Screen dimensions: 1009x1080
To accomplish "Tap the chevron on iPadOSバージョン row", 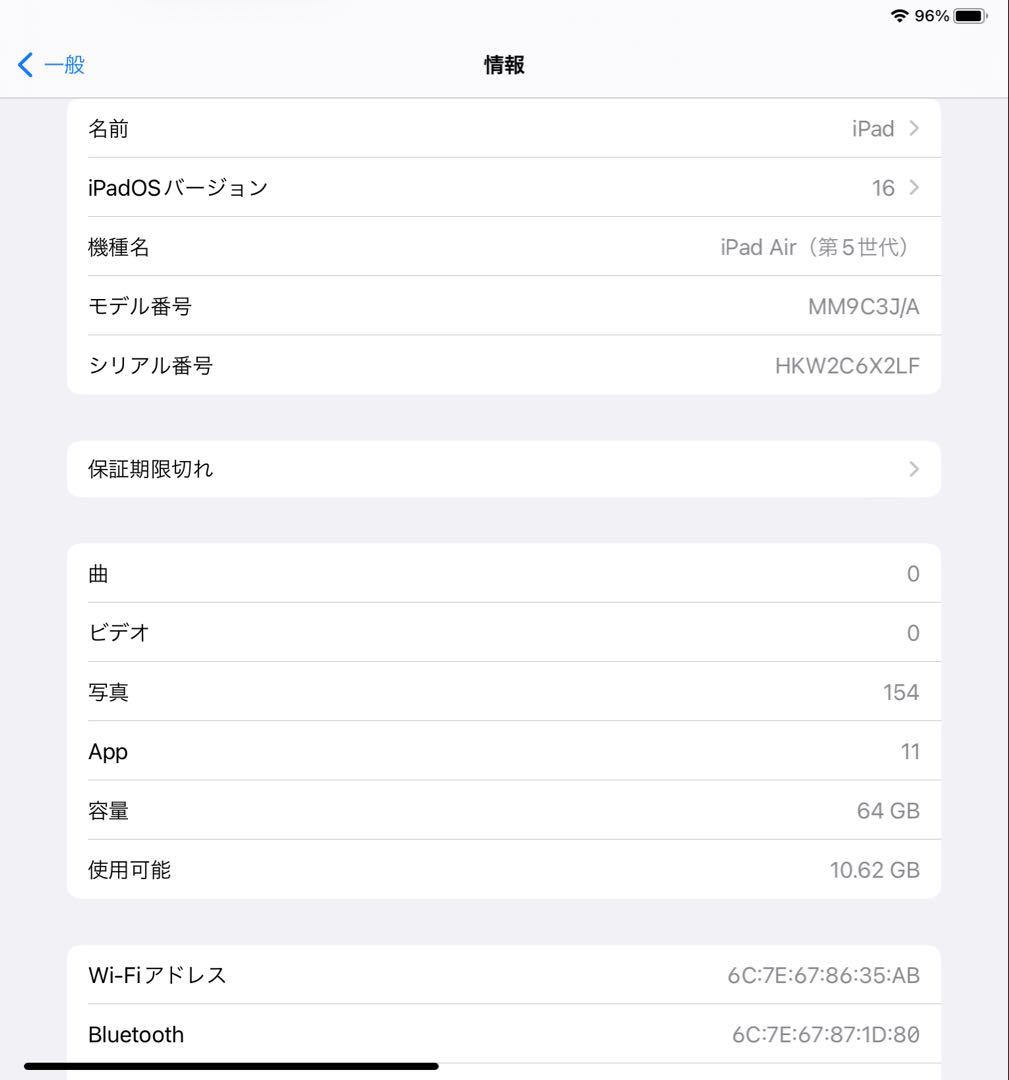I will (913, 187).
